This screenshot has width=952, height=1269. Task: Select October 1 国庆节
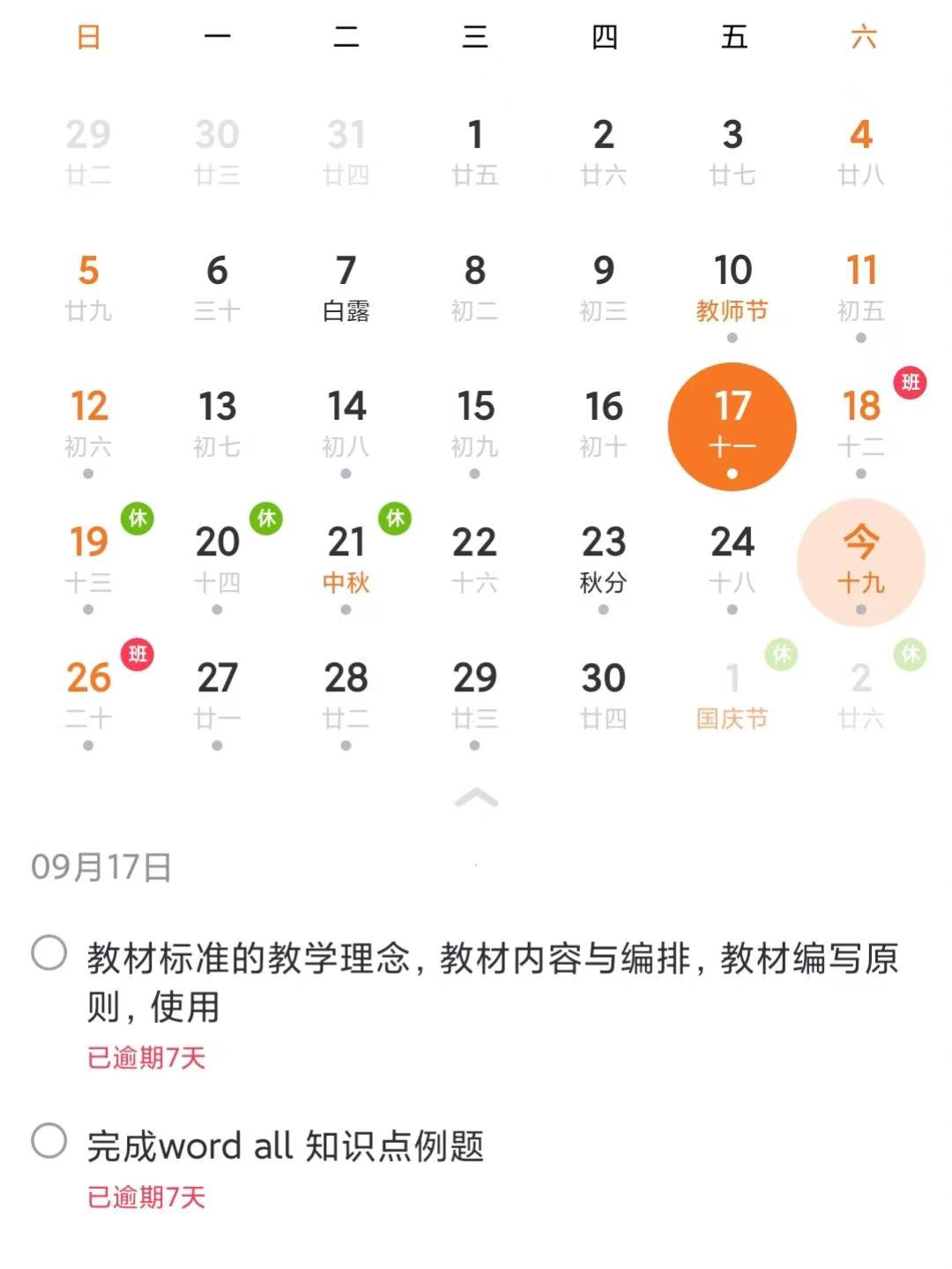tap(732, 697)
